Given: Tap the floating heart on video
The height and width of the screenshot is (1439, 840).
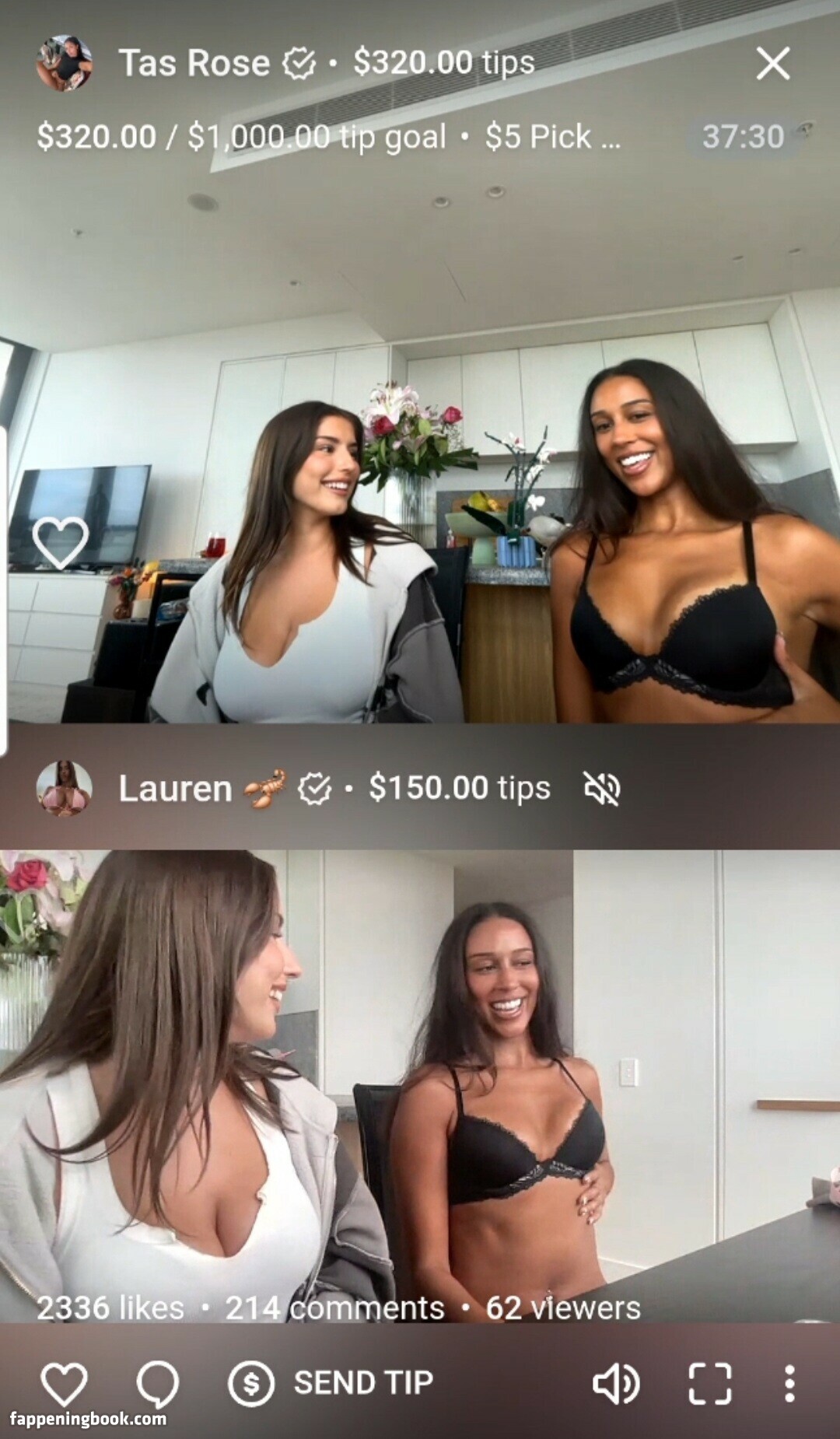Looking at the screenshot, I should point(61,542).
